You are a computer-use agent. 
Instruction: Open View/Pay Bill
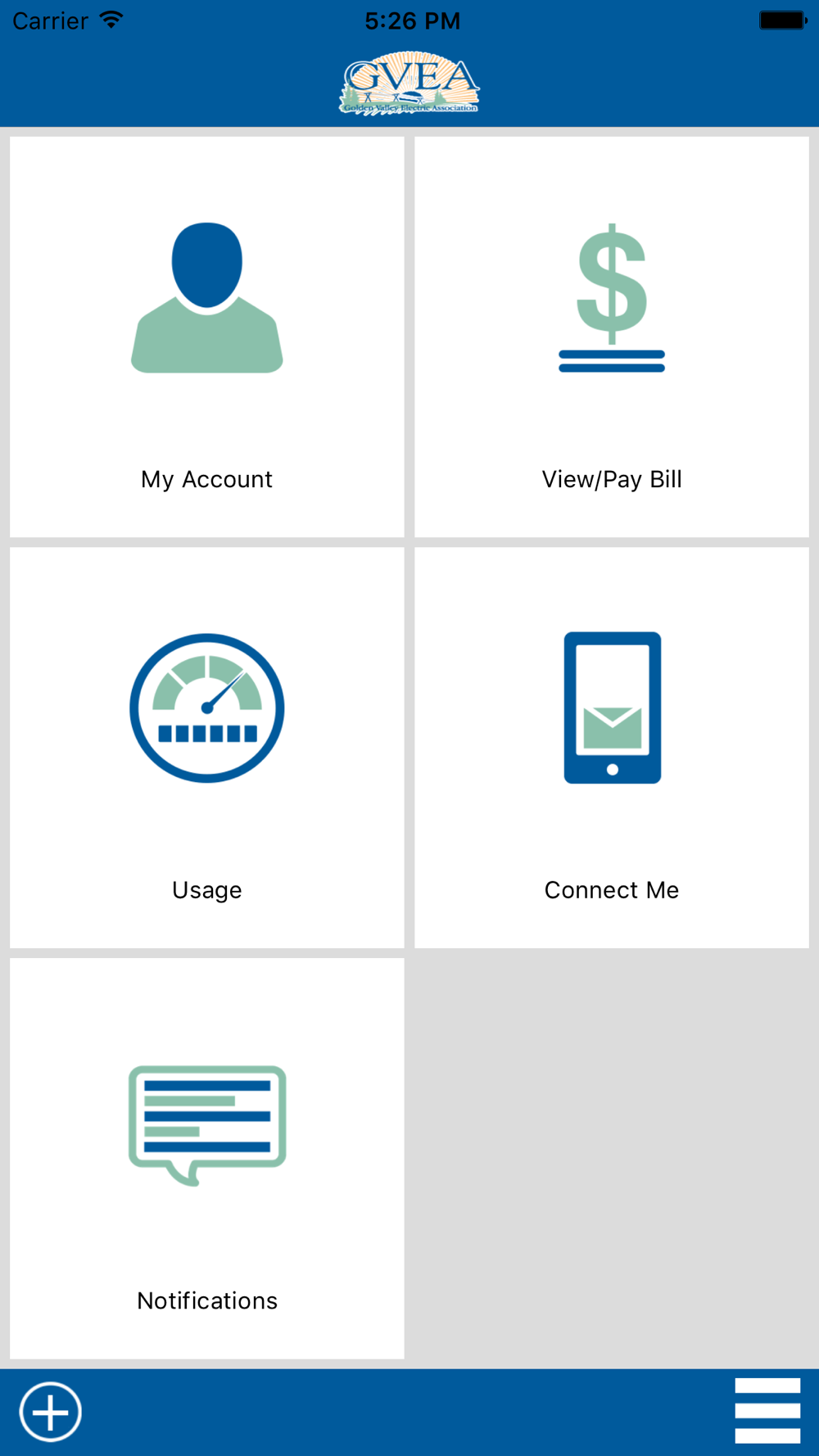[612, 337]
